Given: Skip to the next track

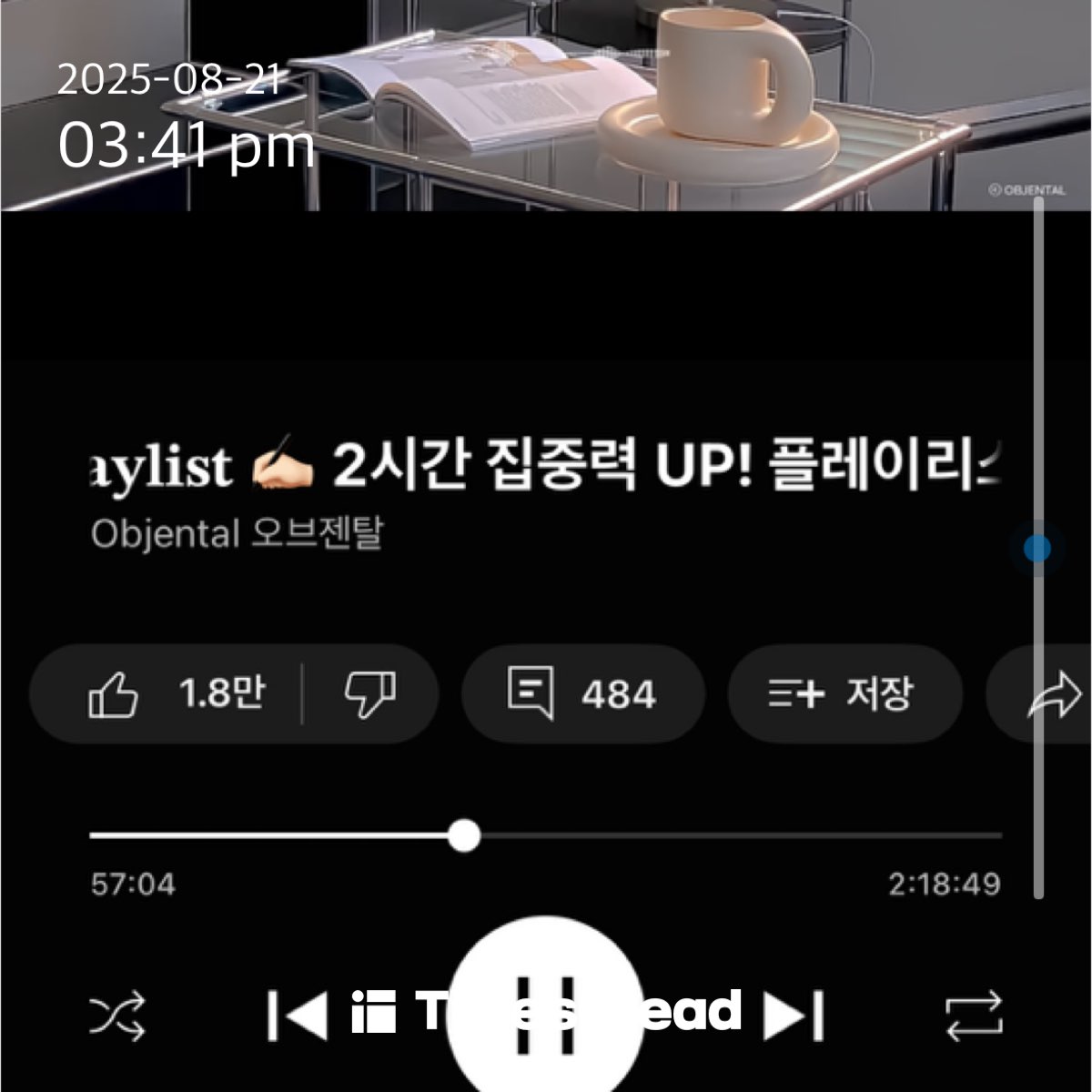Looking at the screenshot, I should 794,1016.
